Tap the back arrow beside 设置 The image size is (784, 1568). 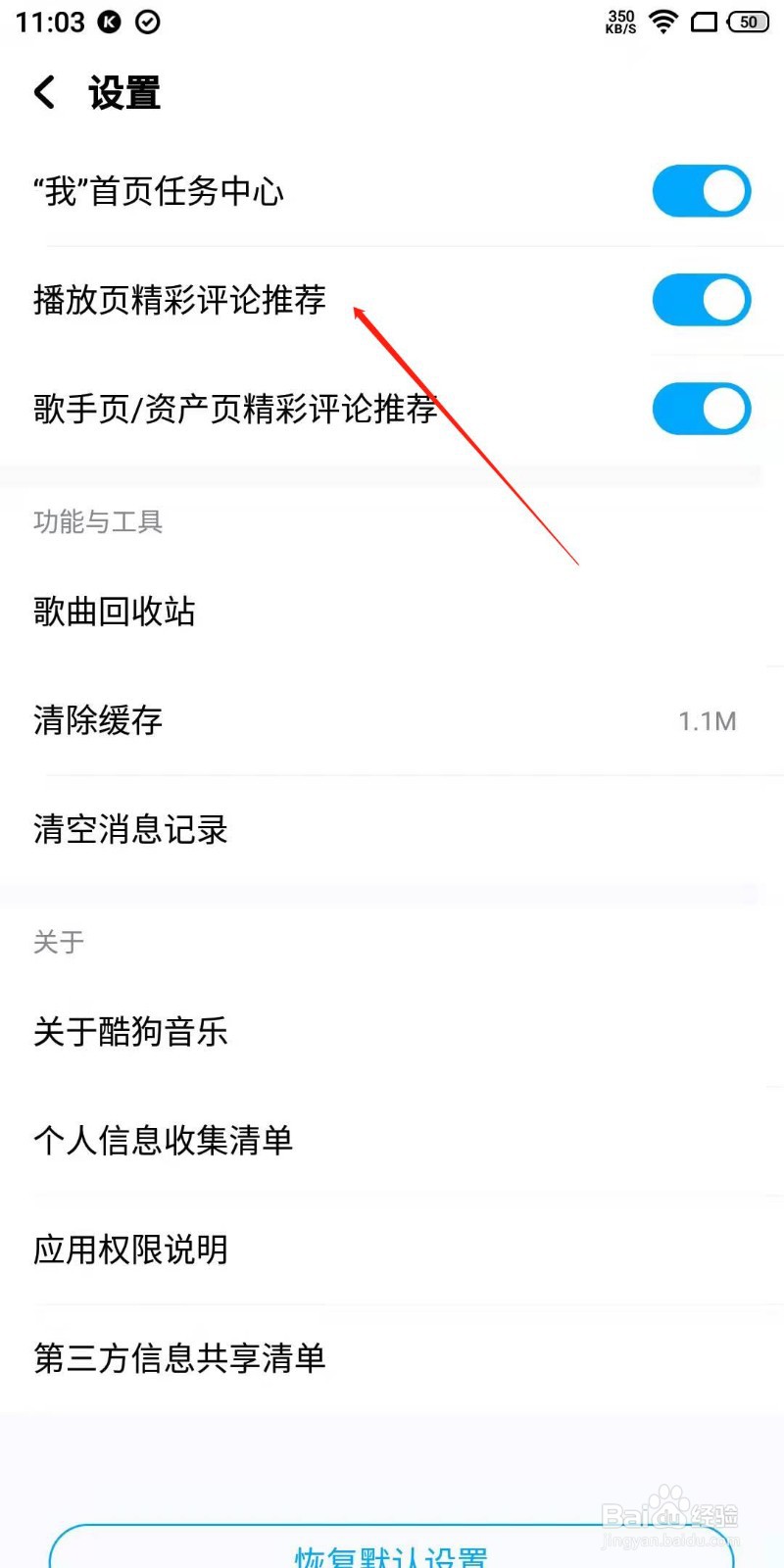(x=43, y=92)
